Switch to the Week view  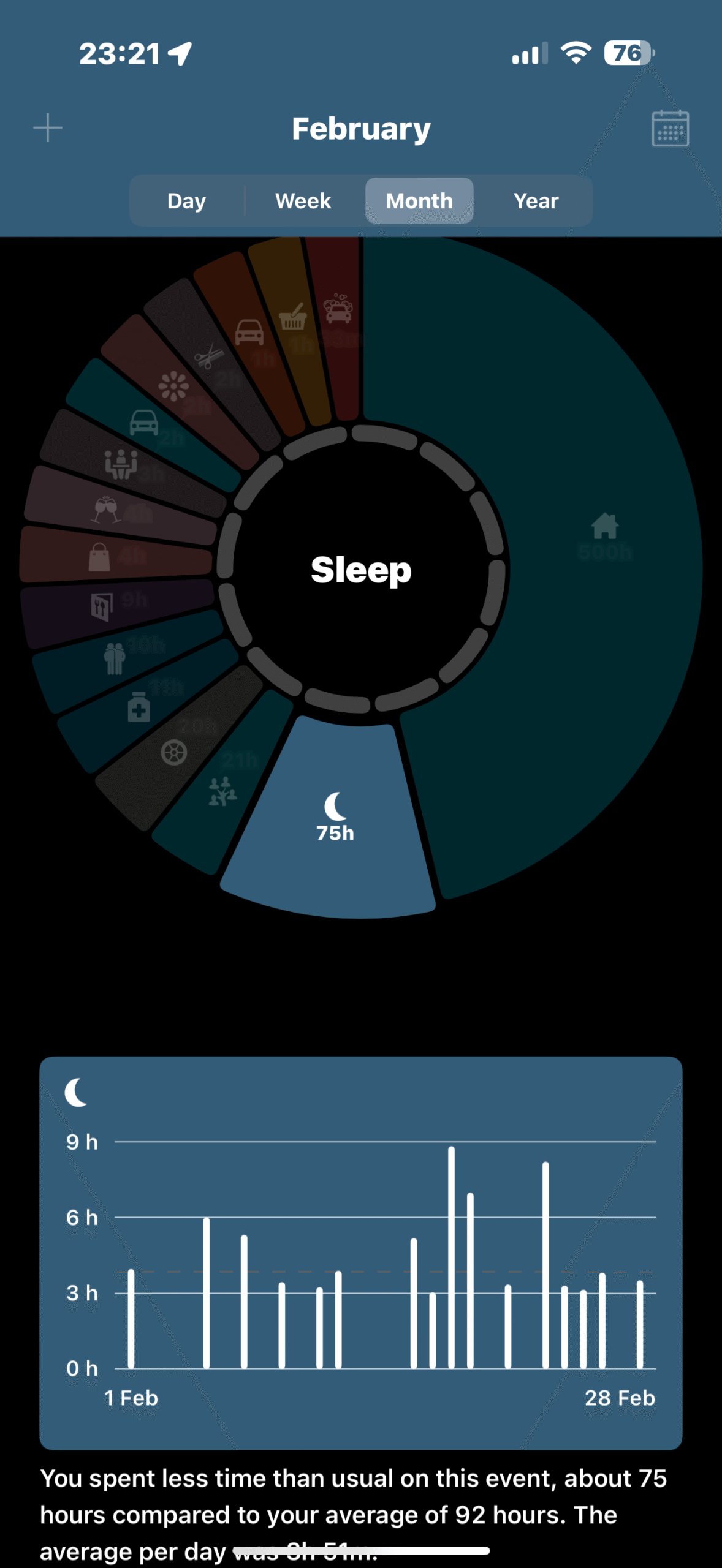[x=303, y=201]
